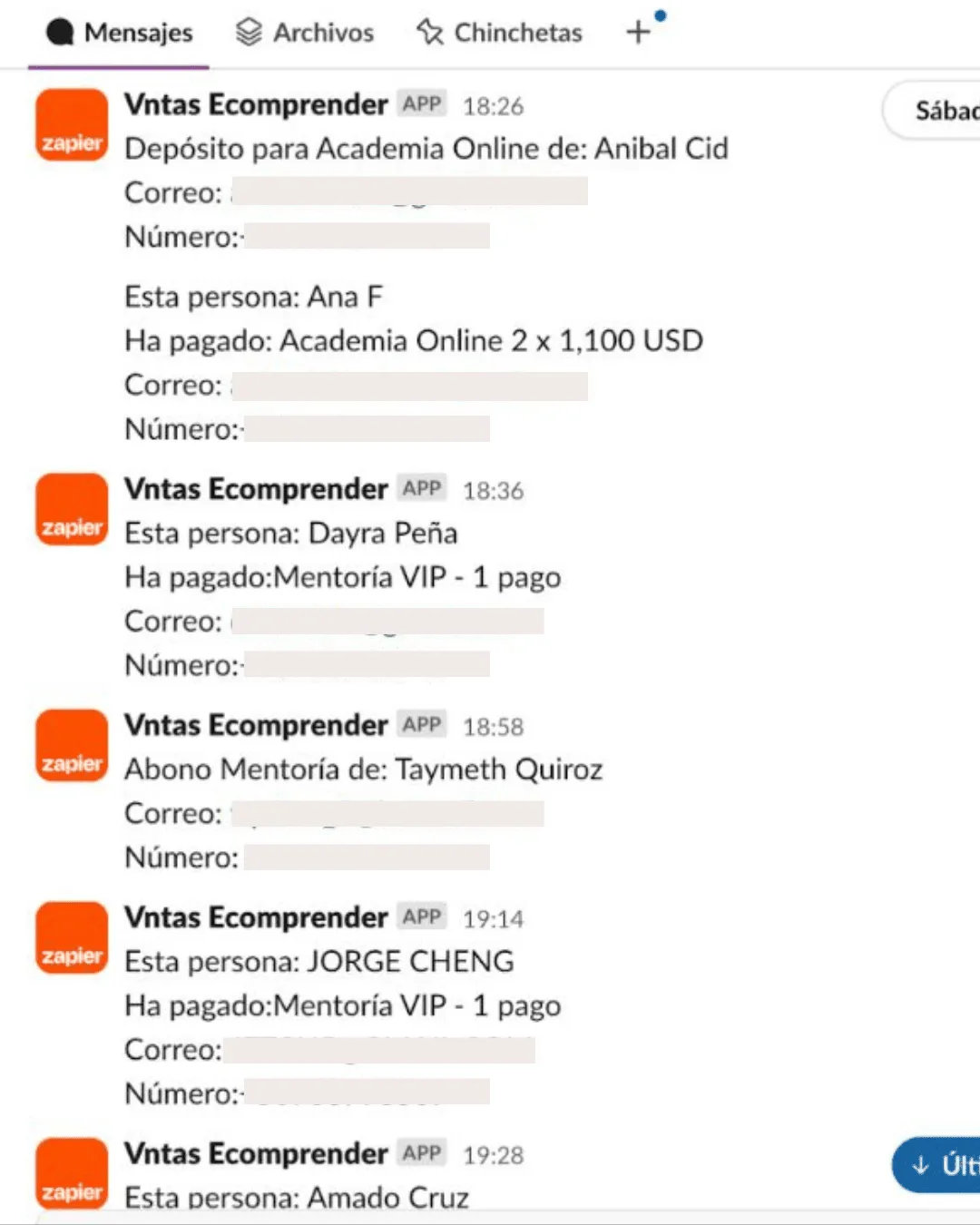This screenshot has width=980, height=1225.
Task: Click the Mensajes speech bubble icon
Action: click(x=60, y=32)
